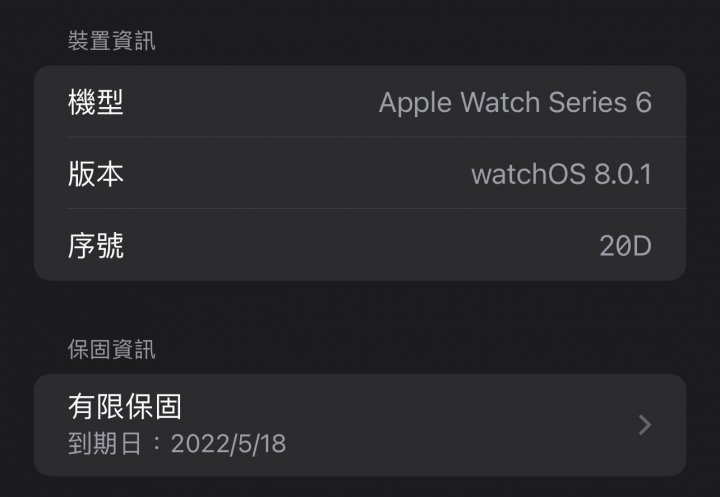The width and height of the screenshot is (720, 497).
Task: Open the 有限保固 warranty details row
Action: 360,424
